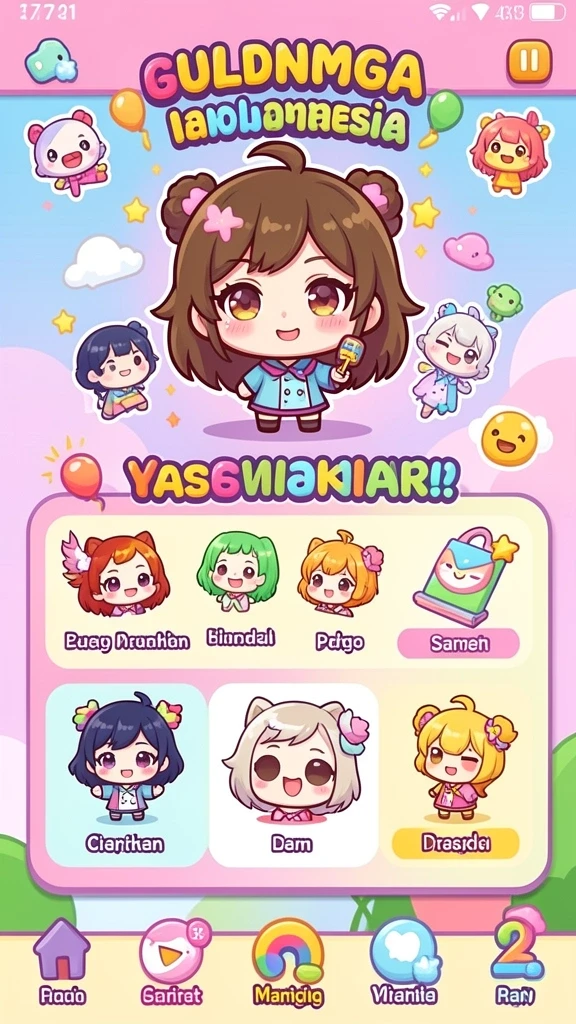The height and width of the screenshot is (1024, 576).
Task: Tap the yellow Drasda button
Action: pyautogui.click(x=456, y=843)
